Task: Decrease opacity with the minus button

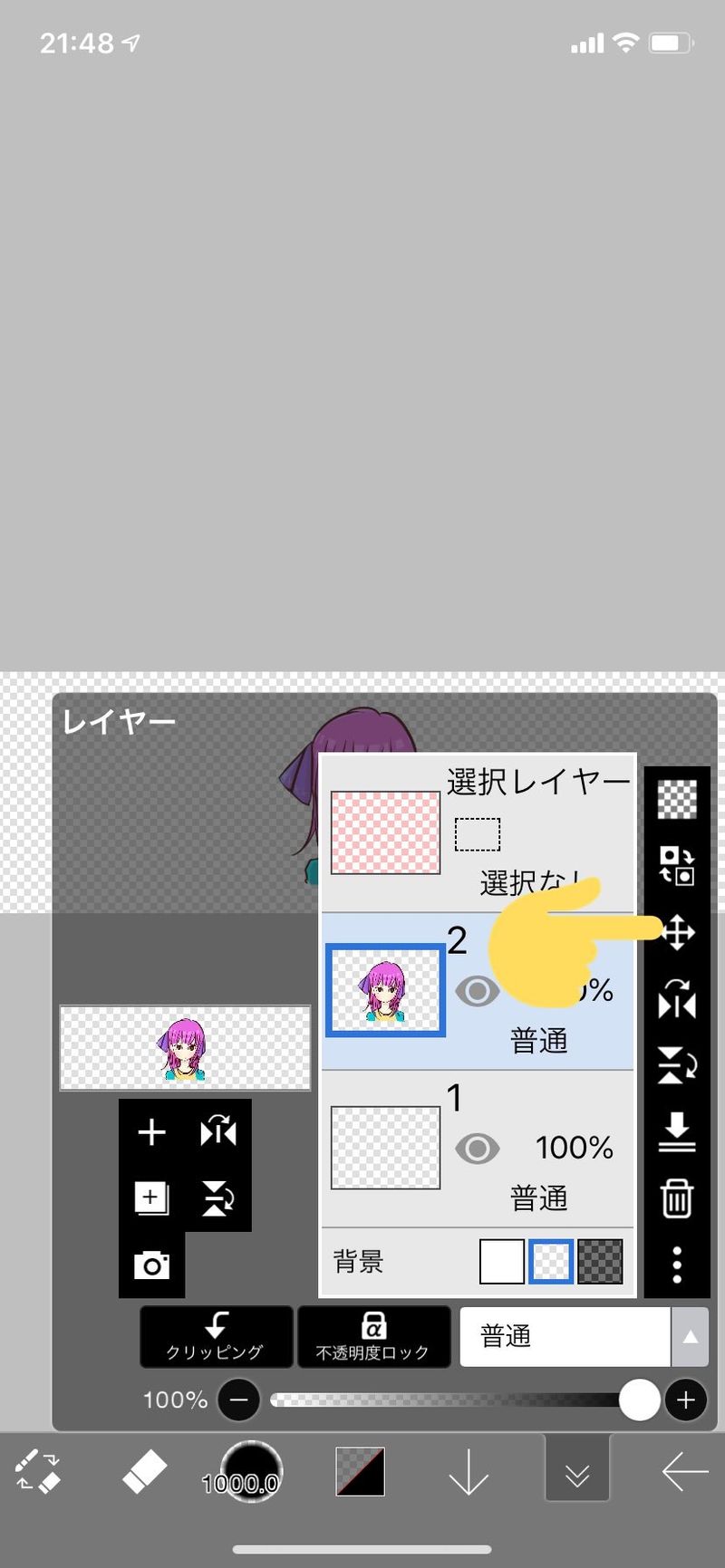Action: (x=239, y=1400)
